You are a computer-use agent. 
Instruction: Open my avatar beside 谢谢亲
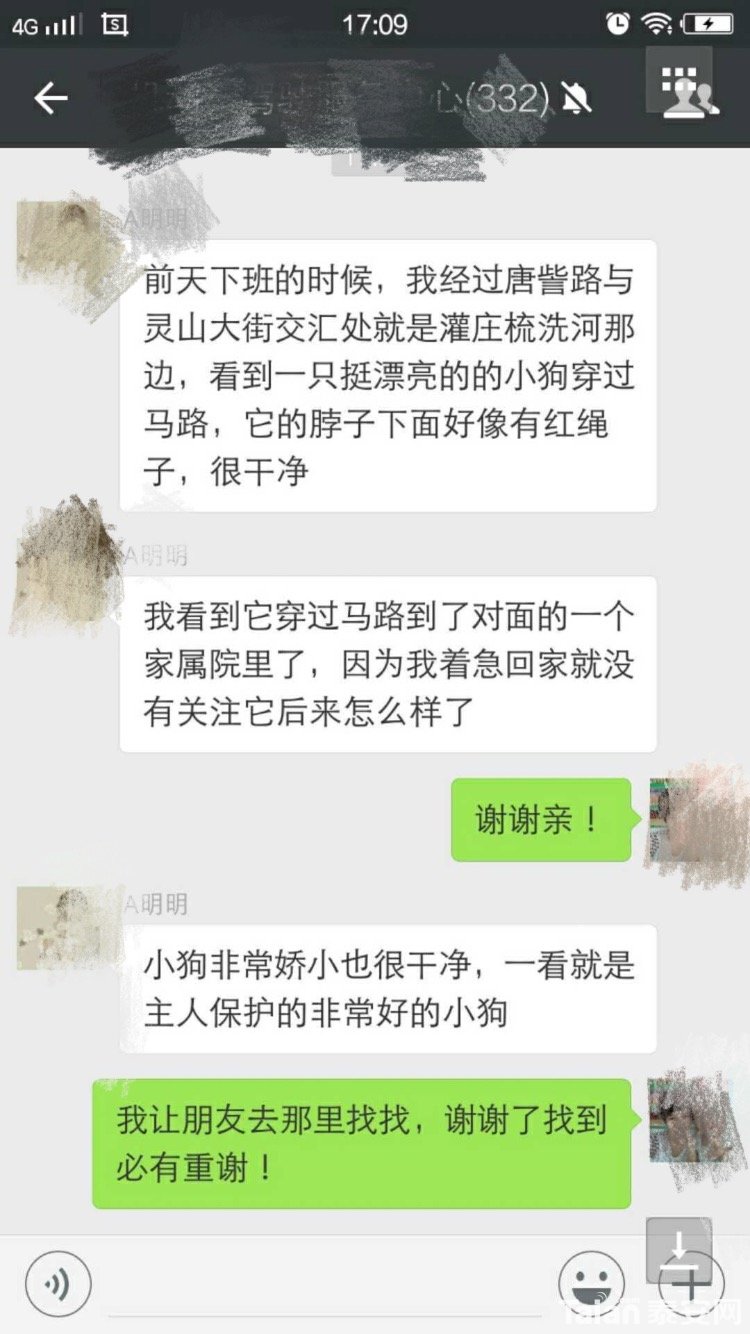pos(690,818)
